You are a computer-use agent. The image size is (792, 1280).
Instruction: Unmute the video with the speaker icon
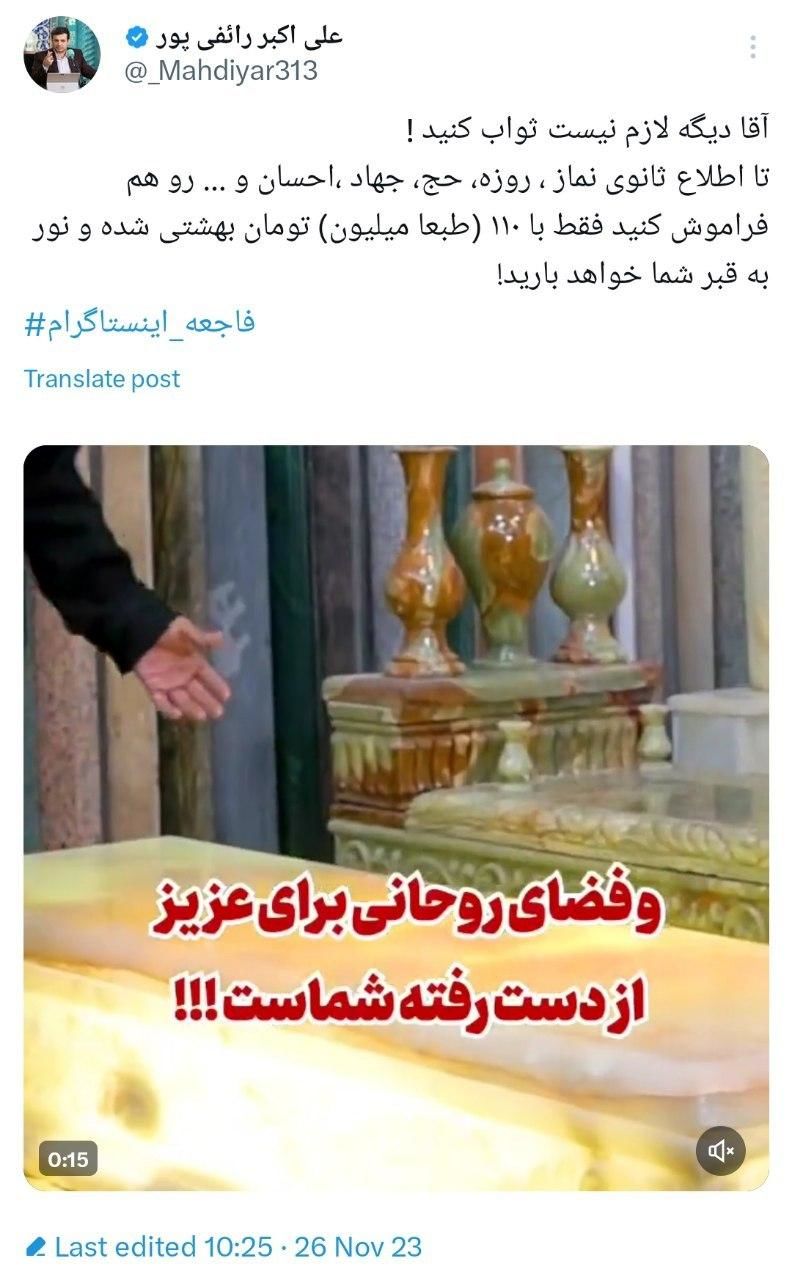click(x=720, y=1151)
